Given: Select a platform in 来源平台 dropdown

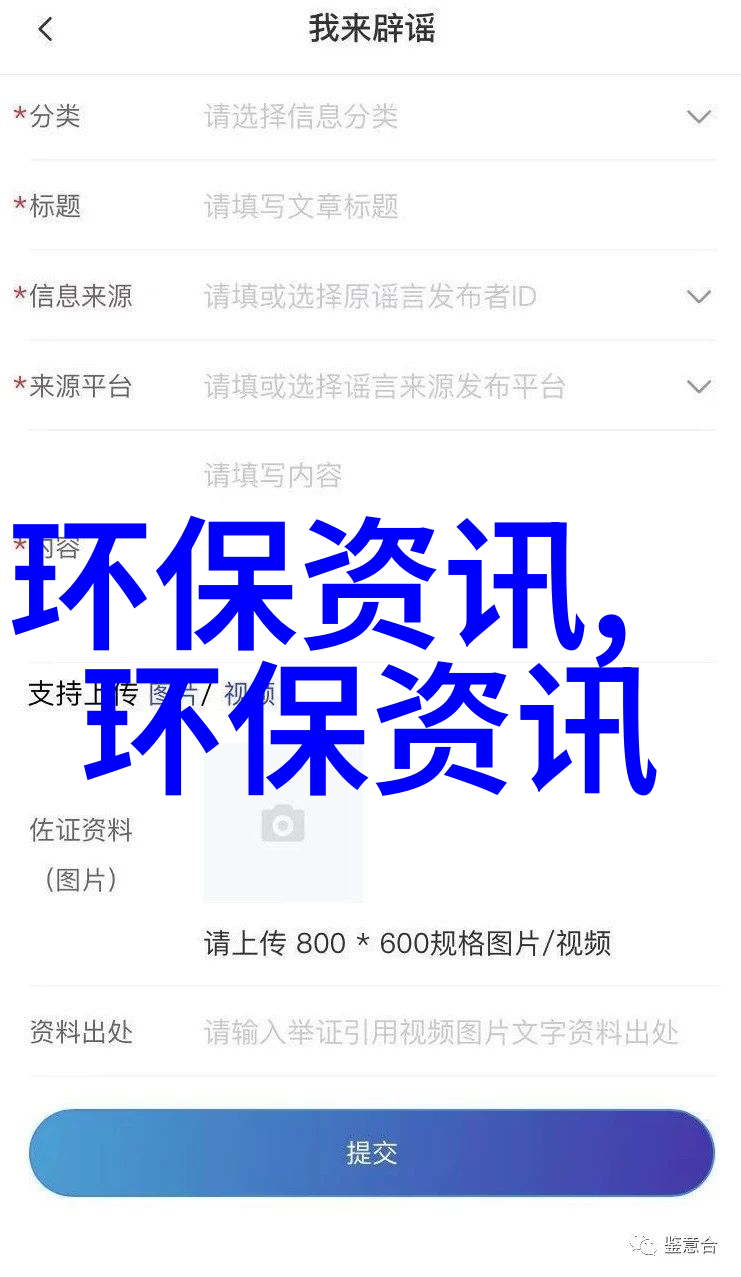Looking at the screenshot, I should coord(698,387).
